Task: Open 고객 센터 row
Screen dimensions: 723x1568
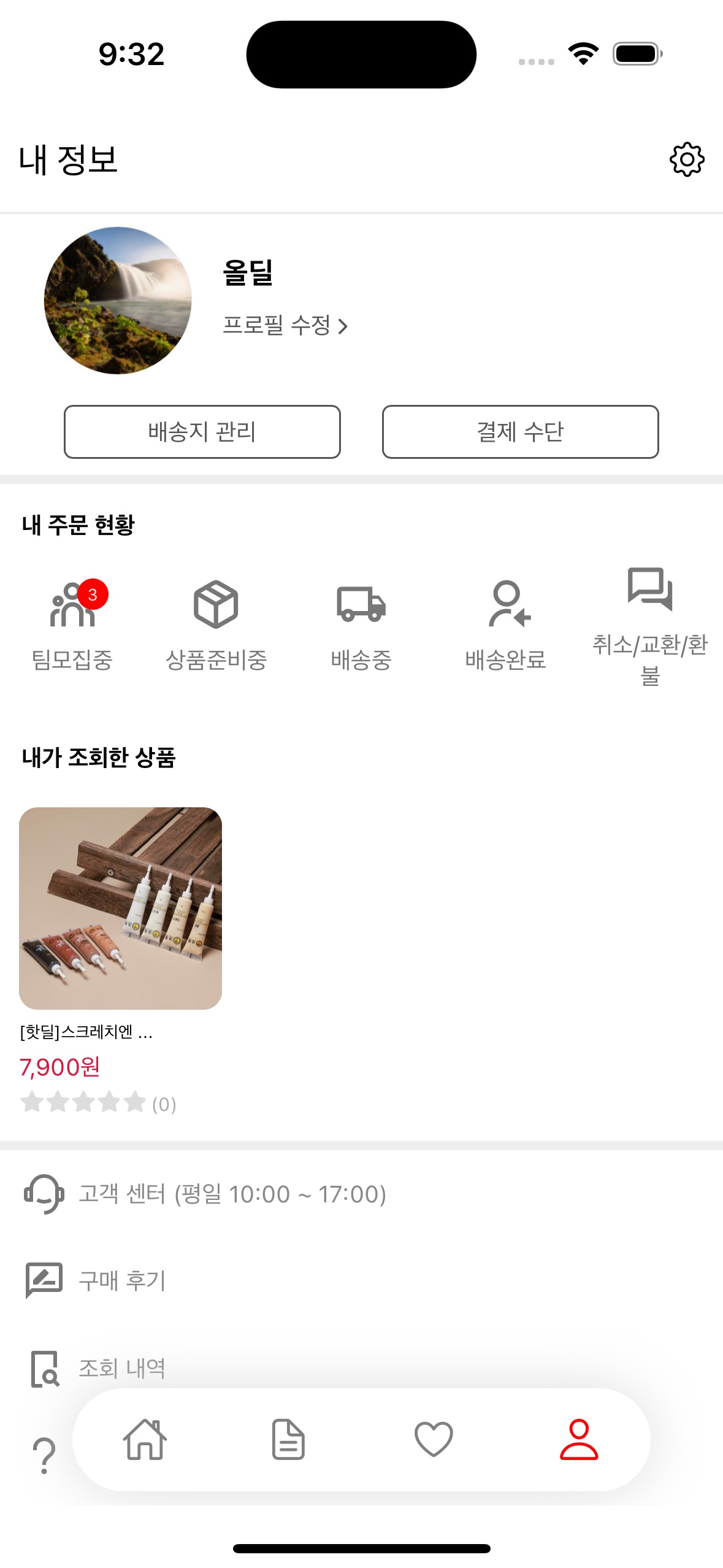Action: click(x=361, y=1194)
